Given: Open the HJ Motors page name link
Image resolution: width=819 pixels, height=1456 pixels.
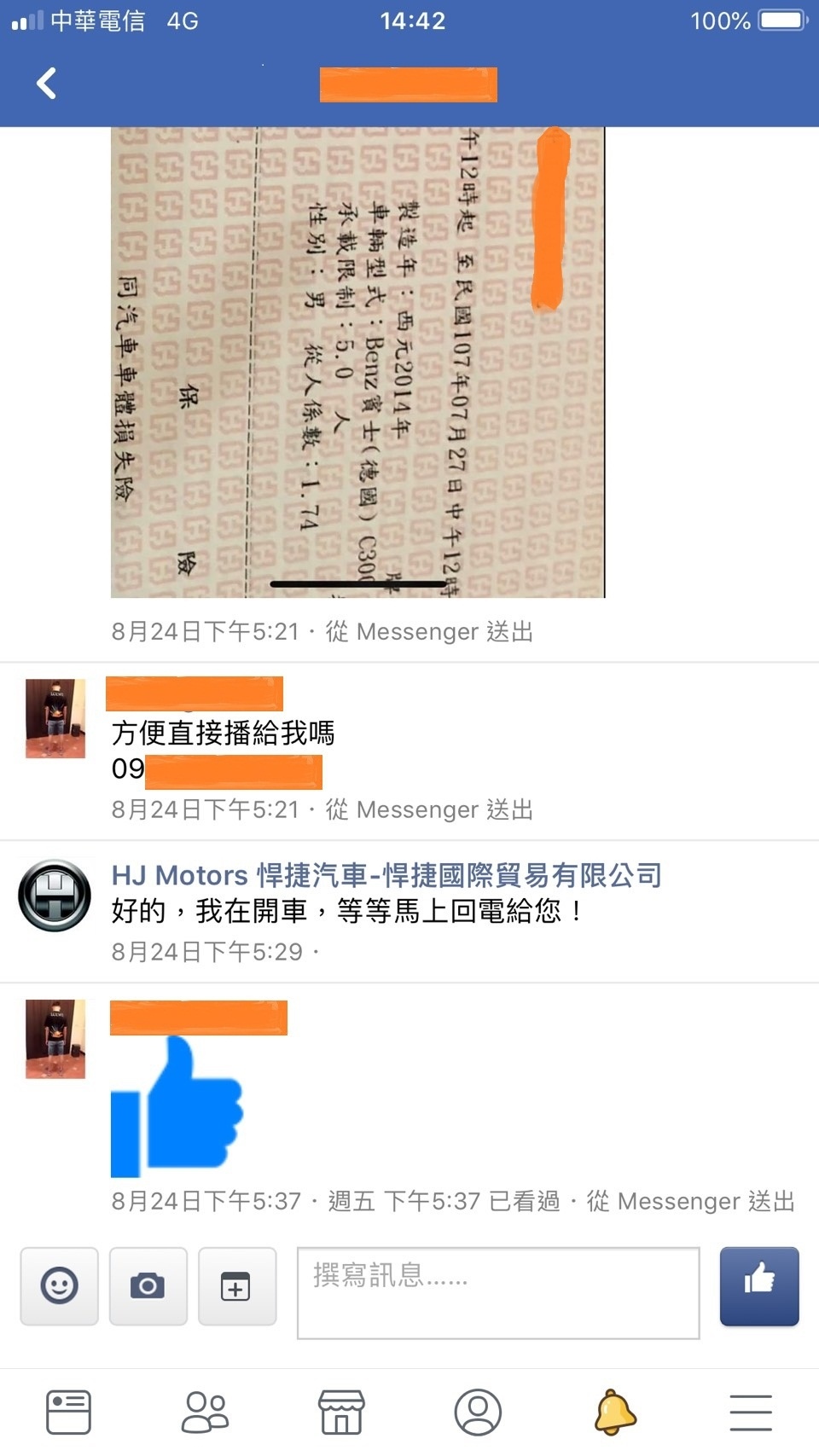Looking at the screenshot, I should point(386,875).
